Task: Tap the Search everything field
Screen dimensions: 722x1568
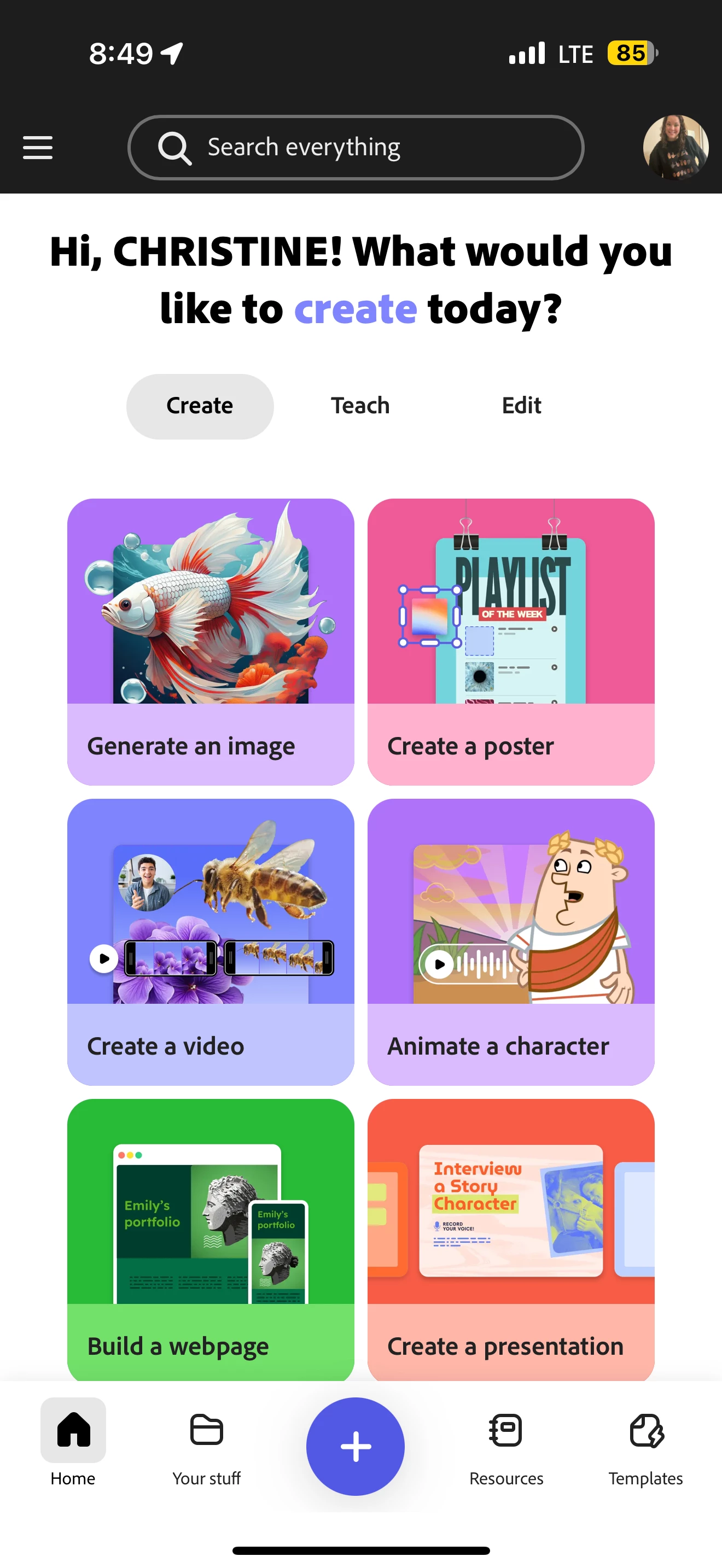Action: [356, 148]
